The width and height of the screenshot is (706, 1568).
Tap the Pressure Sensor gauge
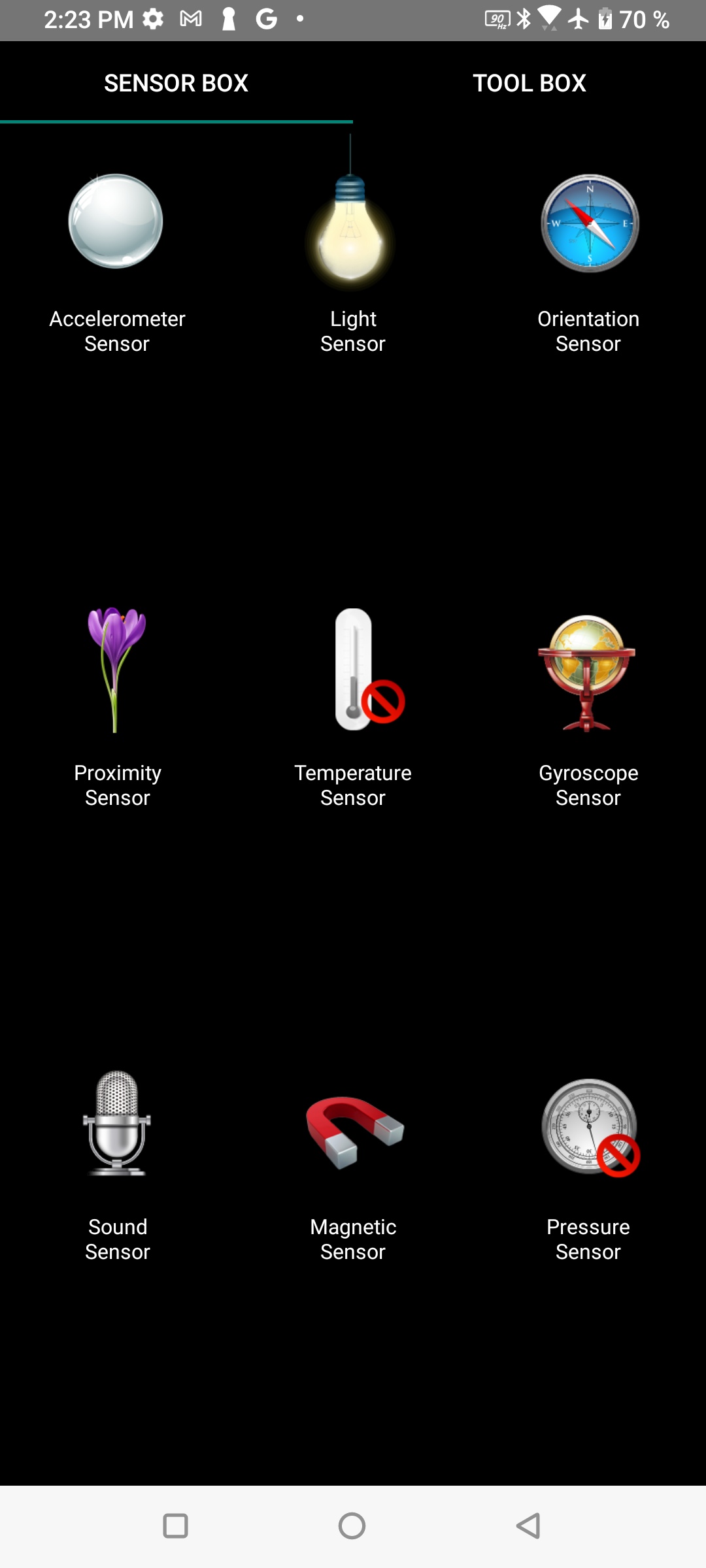(590, 1128)
